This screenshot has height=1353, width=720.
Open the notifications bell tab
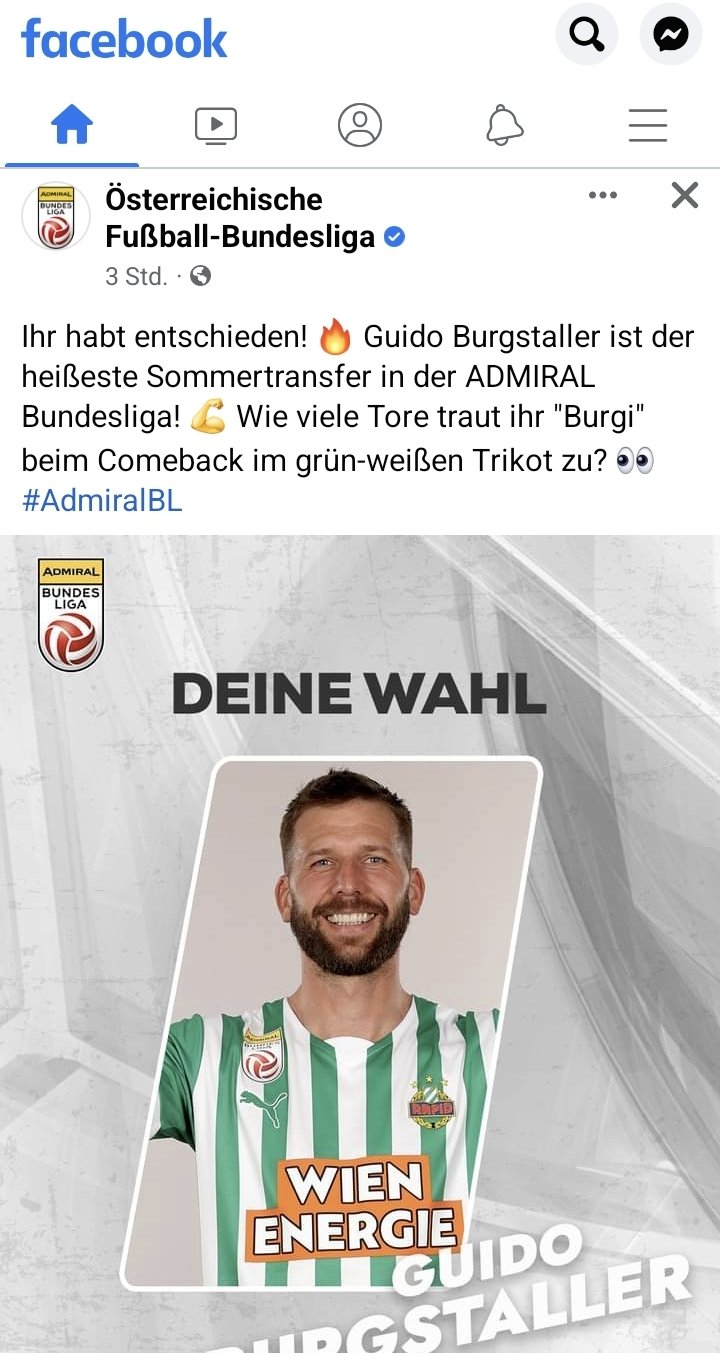[x=504, y=126]
